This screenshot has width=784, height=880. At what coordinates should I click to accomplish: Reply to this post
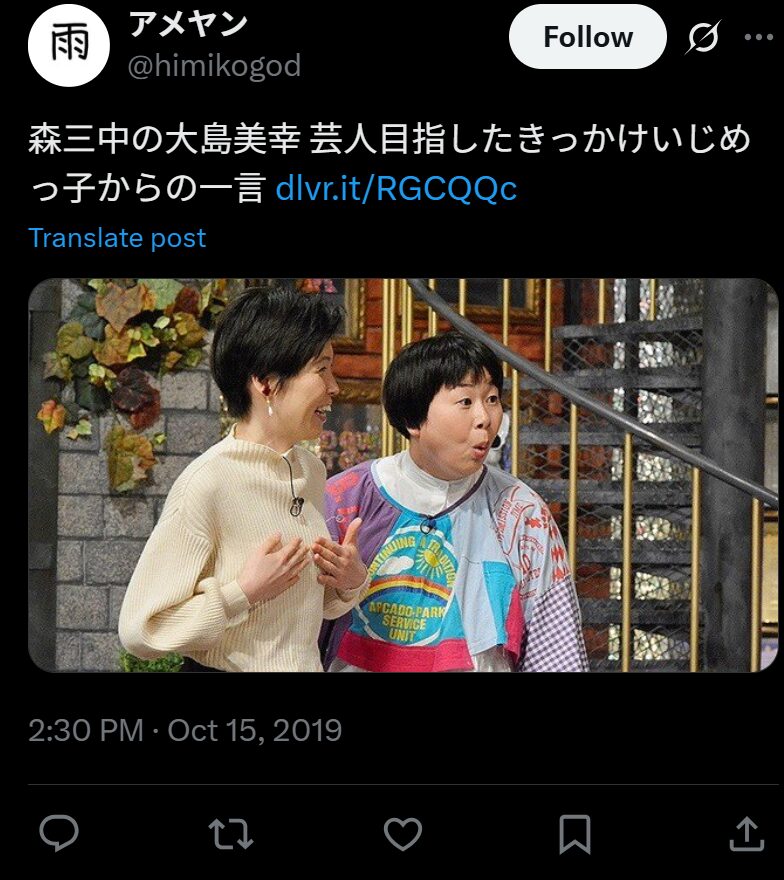pos(59,832)
